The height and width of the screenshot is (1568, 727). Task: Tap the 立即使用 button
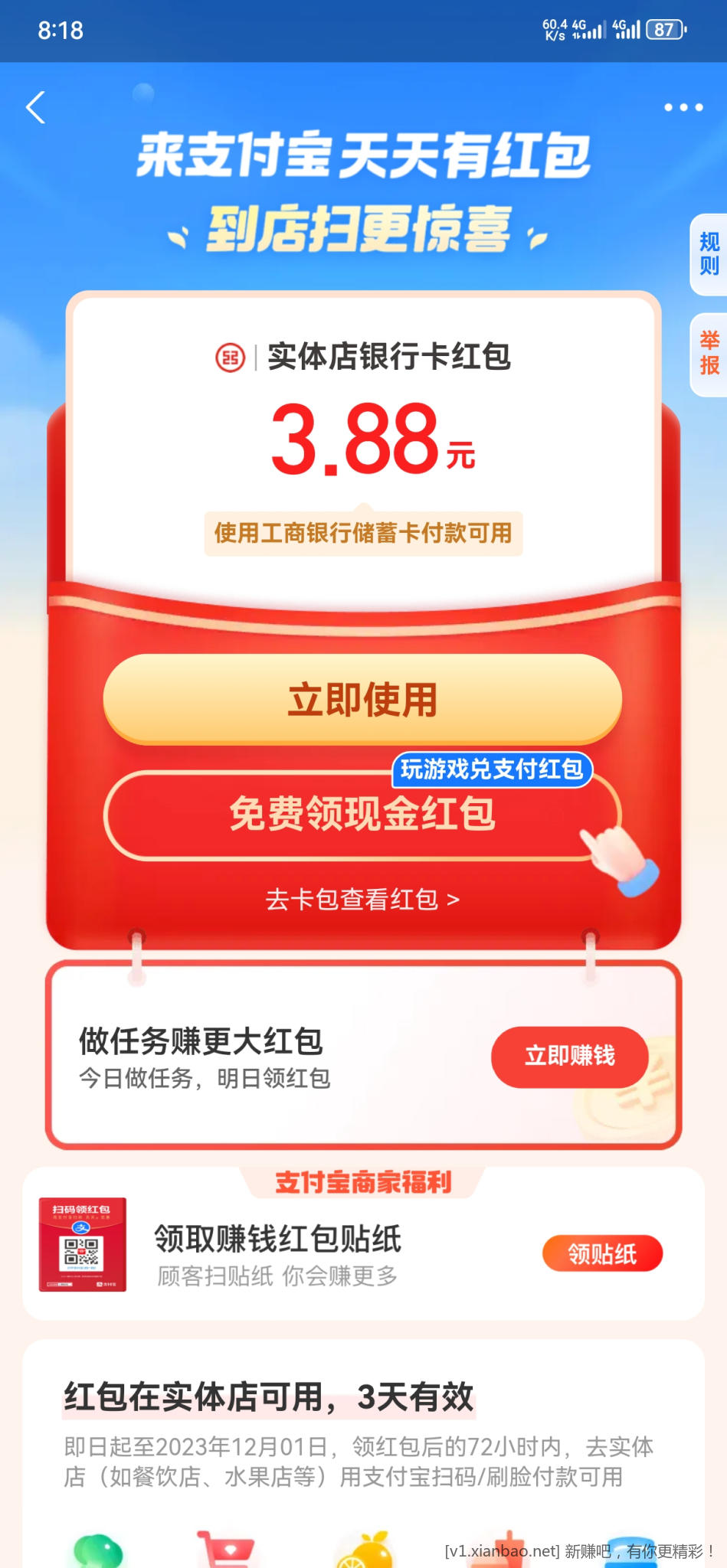(x=362, y=699)
